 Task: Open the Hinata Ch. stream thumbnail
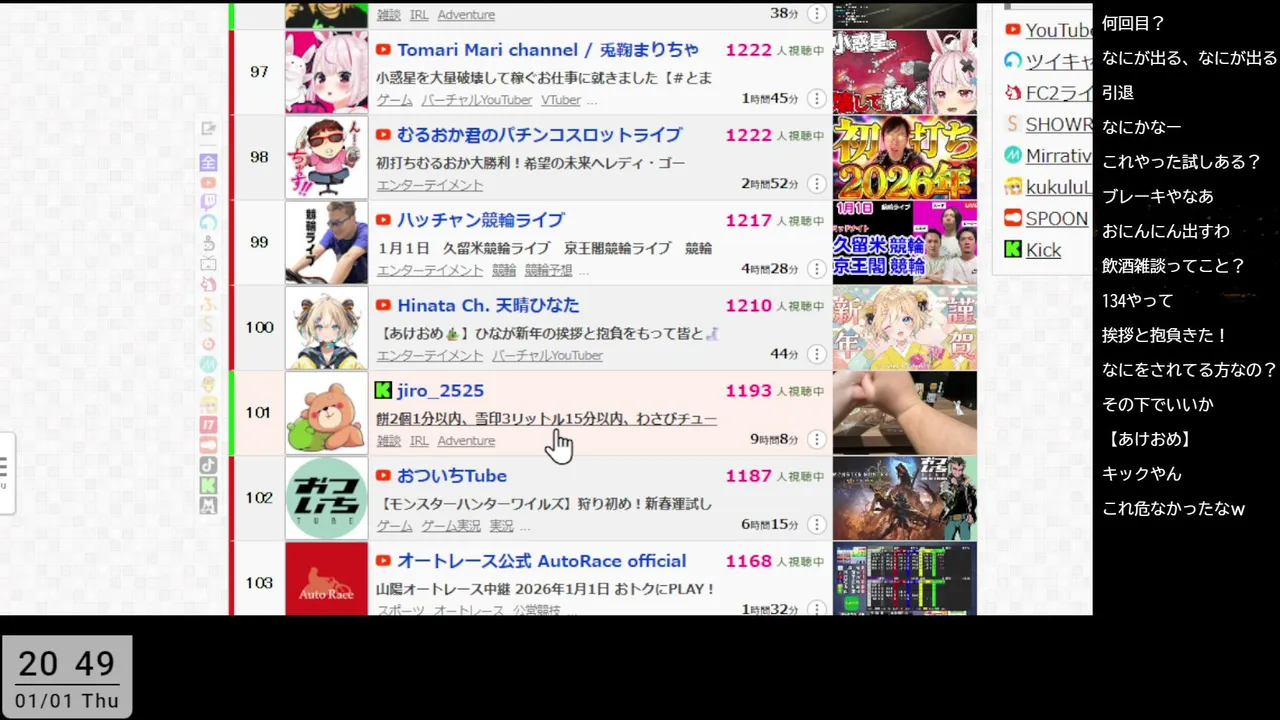pyautogui.click(x=904, y=328)
